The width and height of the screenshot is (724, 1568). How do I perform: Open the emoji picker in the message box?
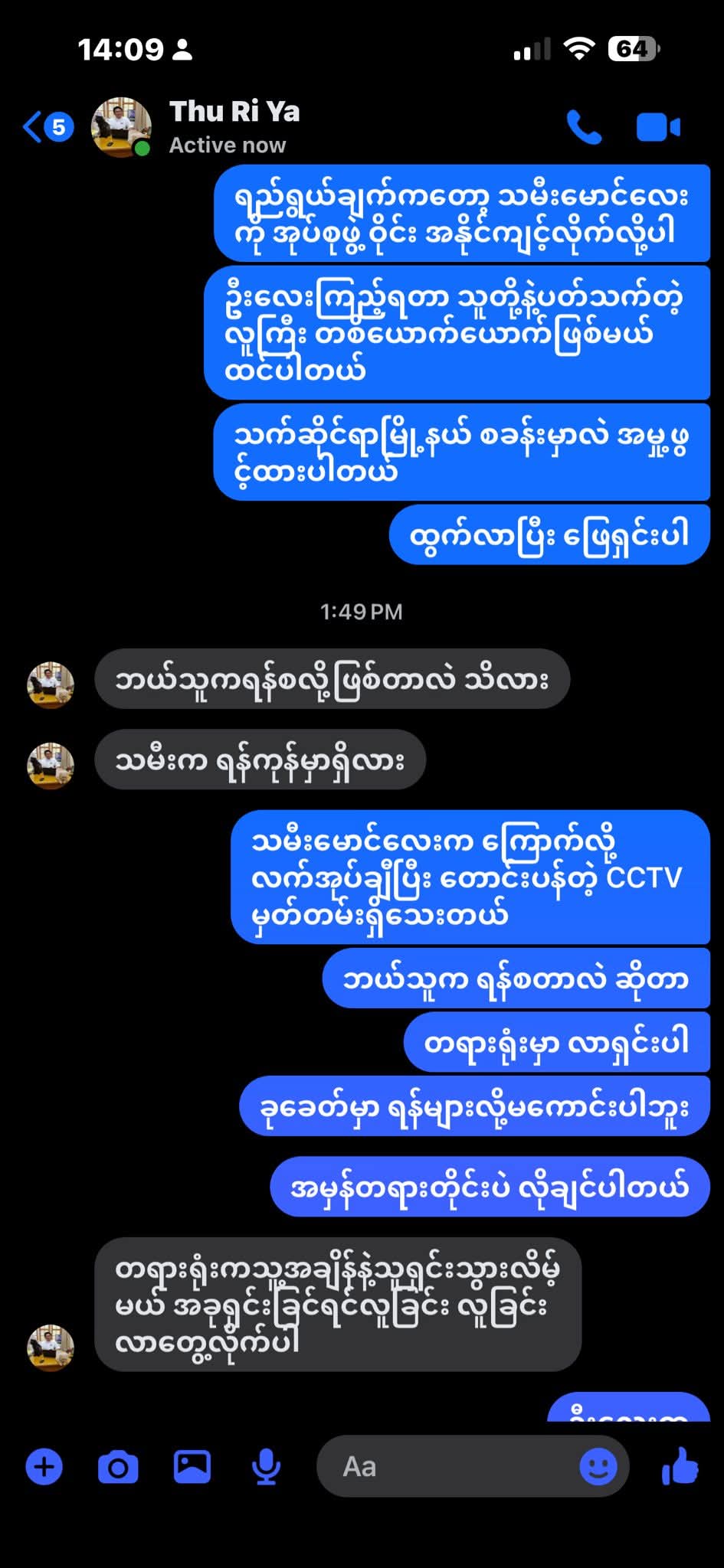[598, 1467]
